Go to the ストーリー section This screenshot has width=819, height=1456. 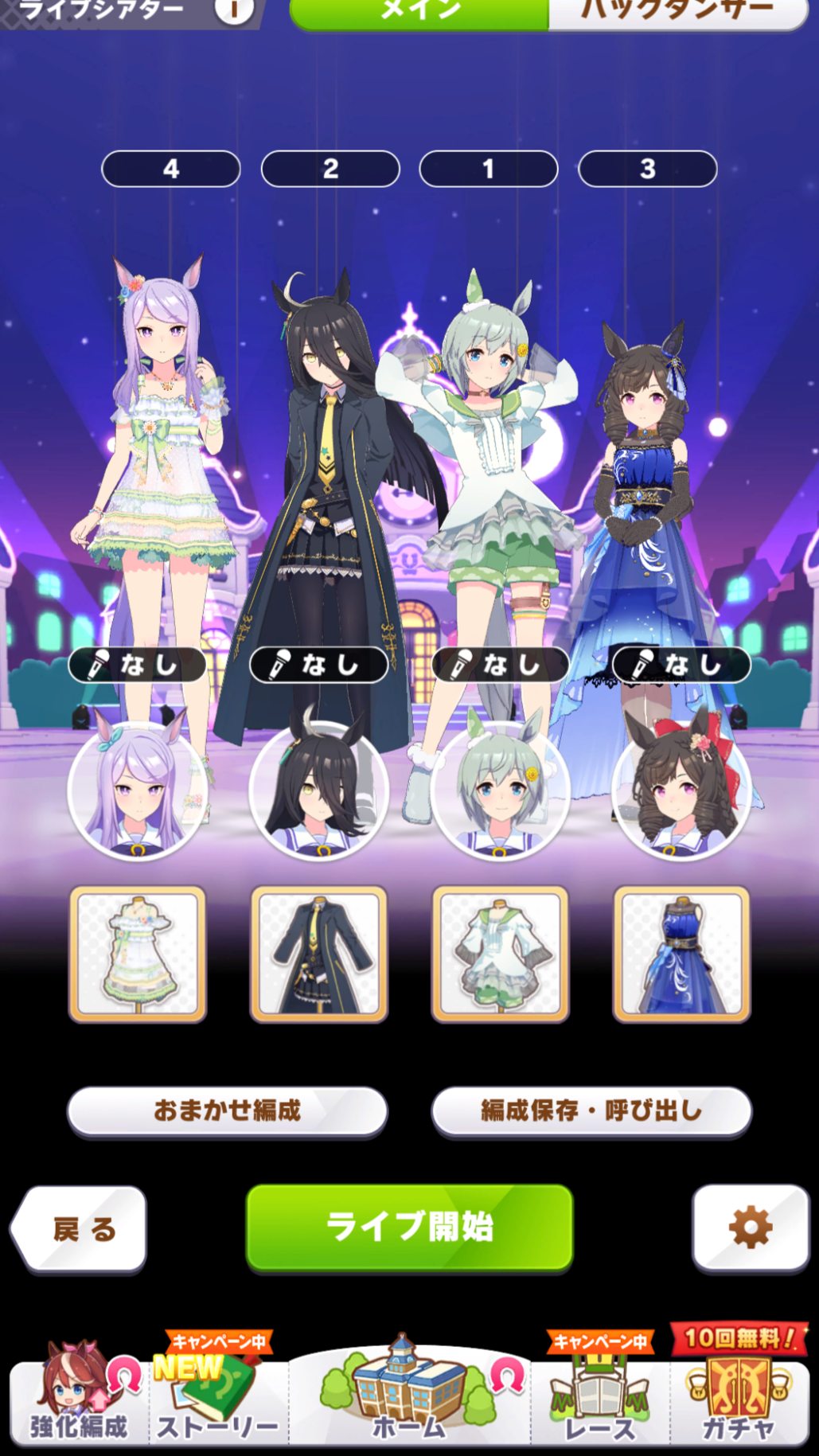pyautogui.click(x=216, y=1401)
